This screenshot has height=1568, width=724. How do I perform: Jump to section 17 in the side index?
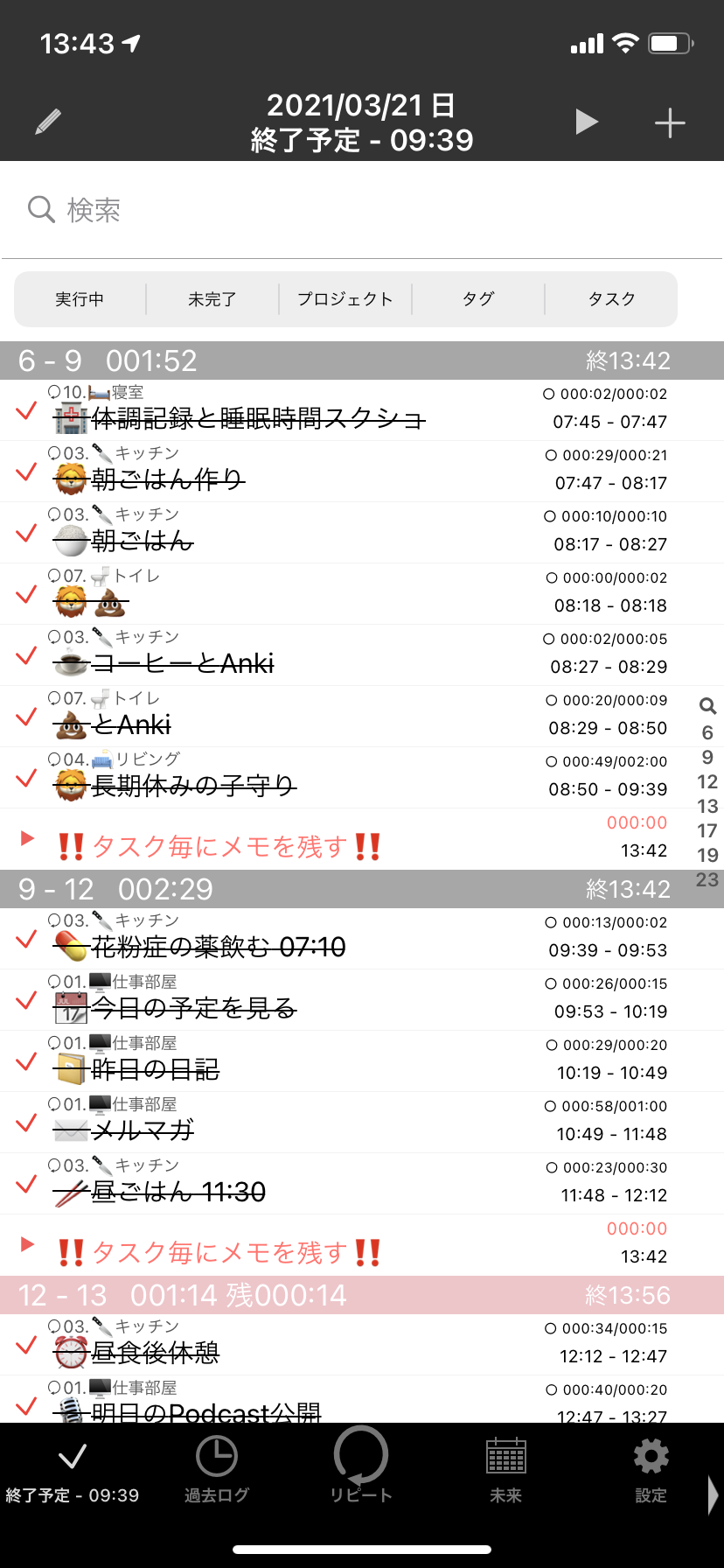pos(707,830)
